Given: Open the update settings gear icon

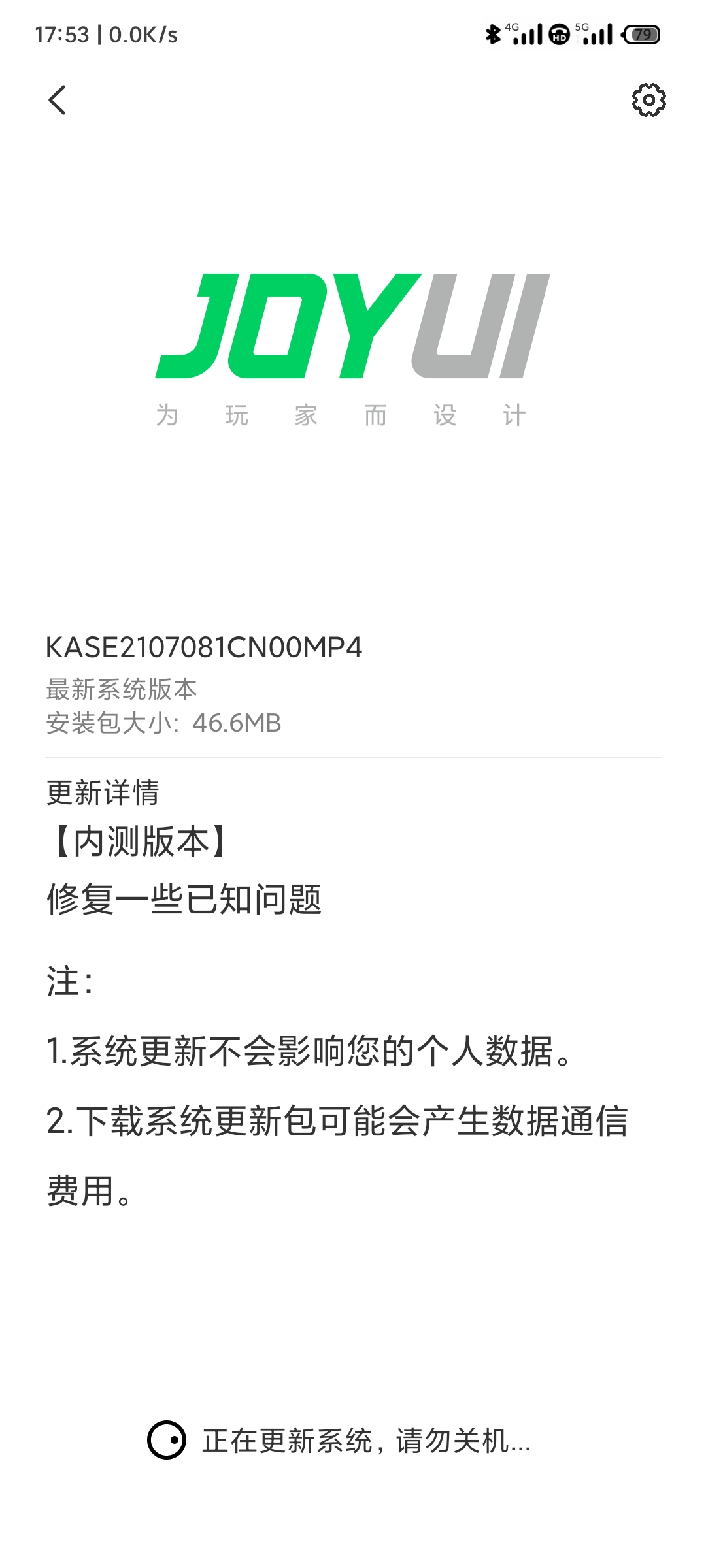Looking at the screenshot, I should [648, 100].
